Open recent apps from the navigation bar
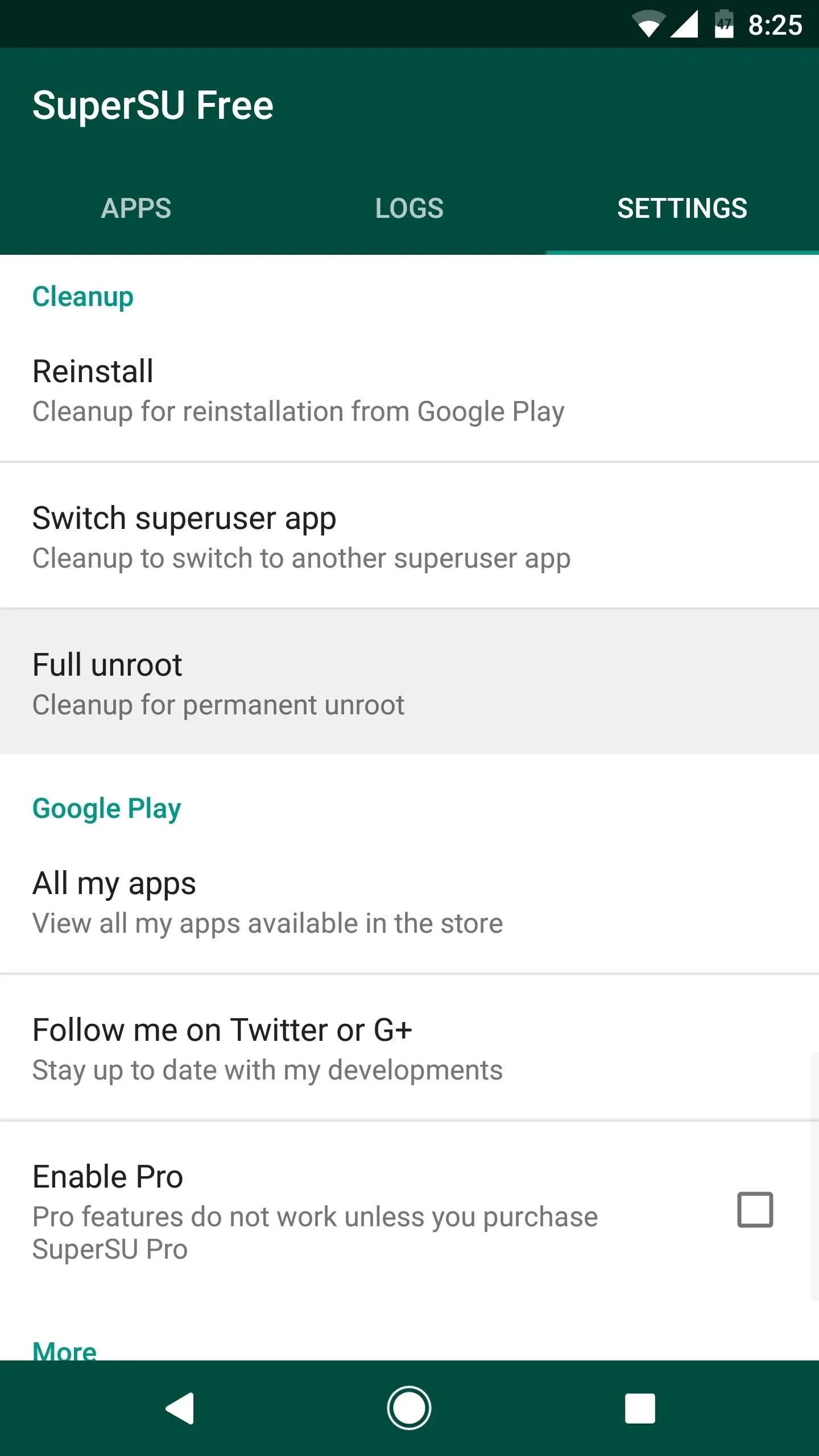The width and height of the screenshot is (819, 1456). [640, 1408]
